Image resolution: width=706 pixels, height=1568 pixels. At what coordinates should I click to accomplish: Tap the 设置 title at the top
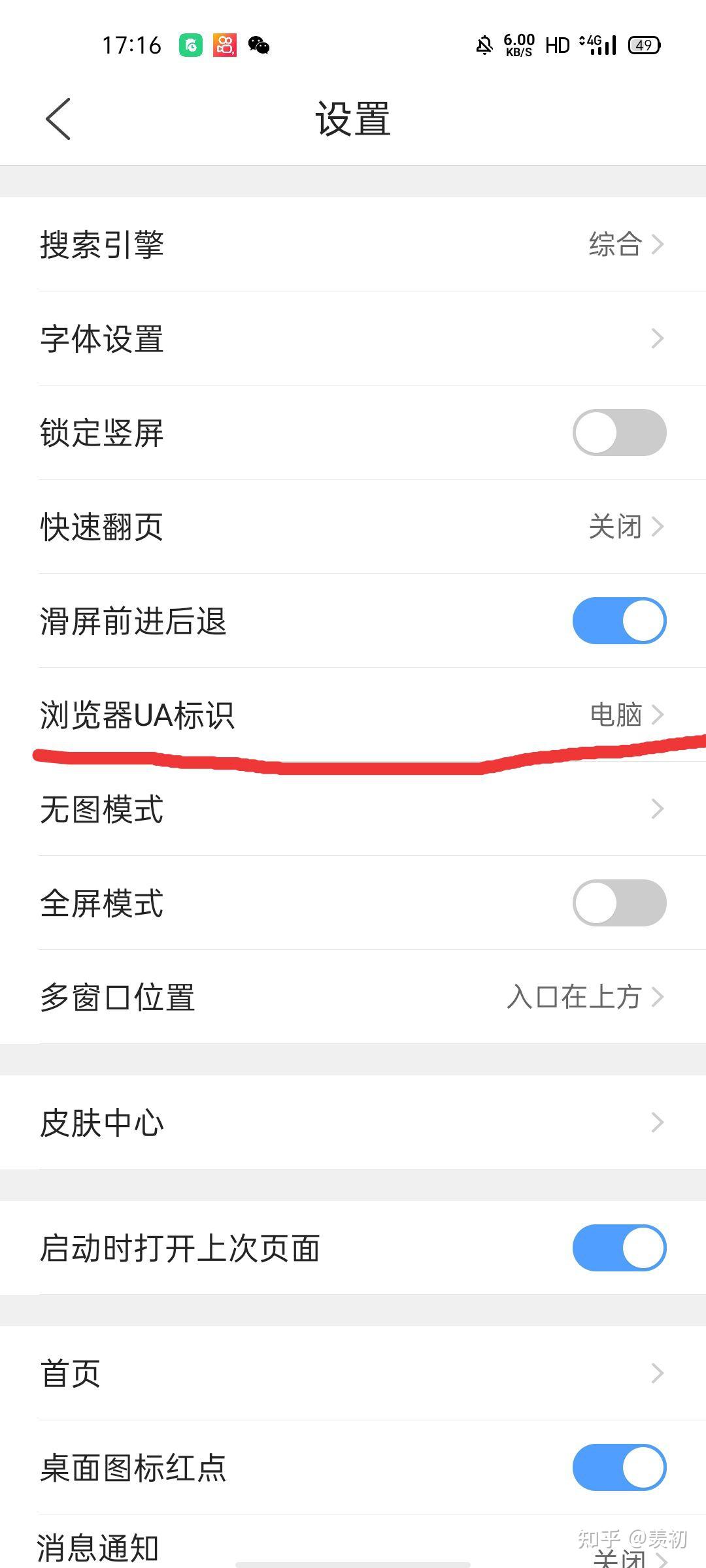click(352, 118)
